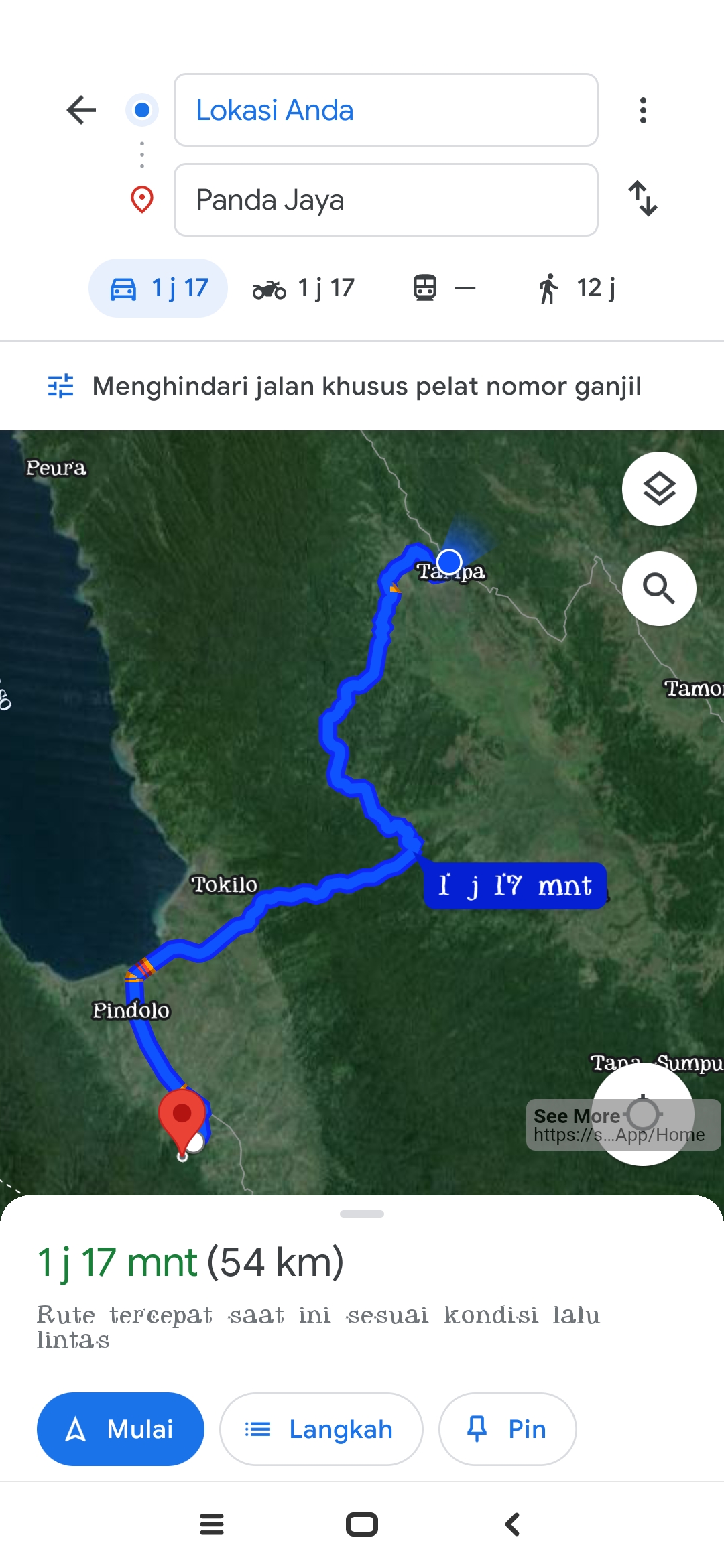Switch to walking mode 12 j

pyautogui.click(x=577, y=288)
